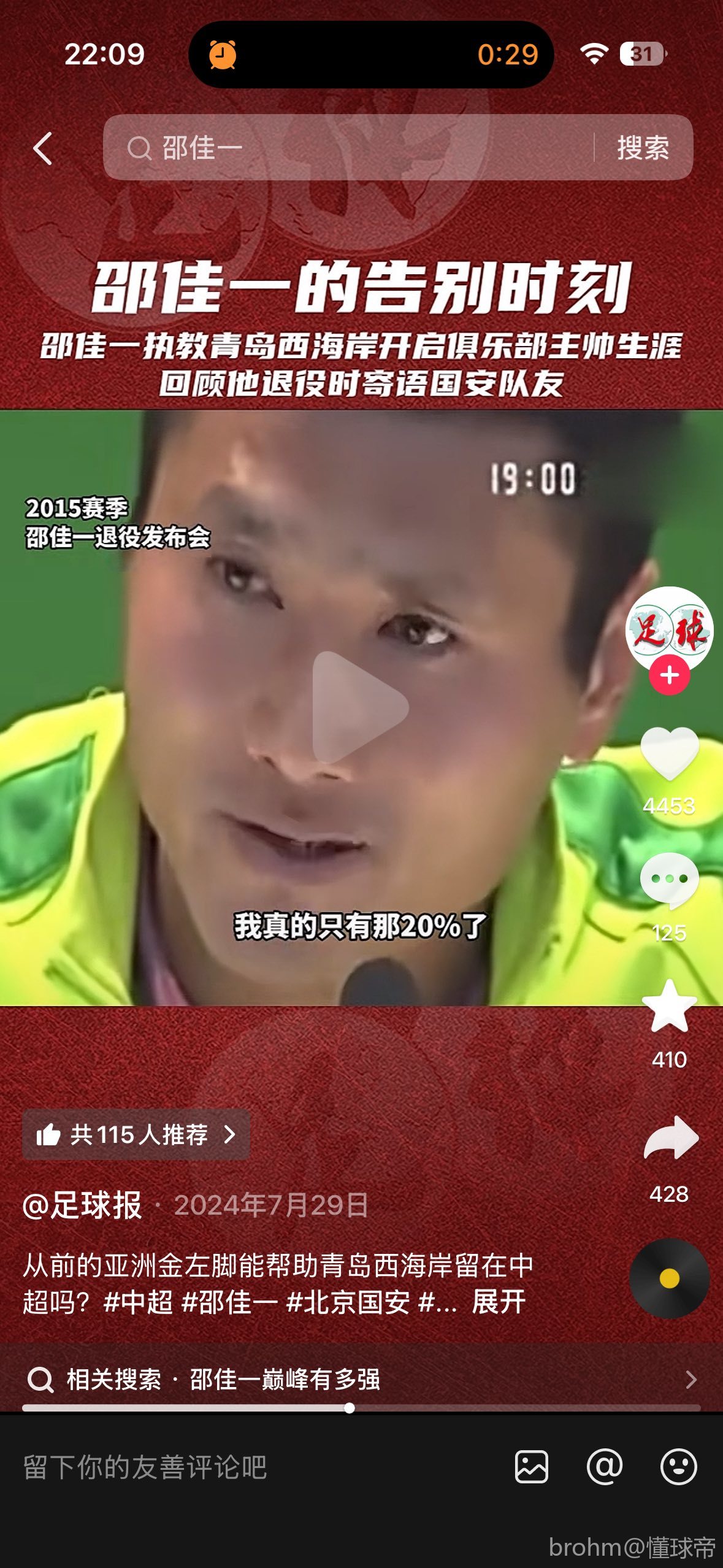Play the paused video
723x1568 pixels.
click(x=360, y=707)
